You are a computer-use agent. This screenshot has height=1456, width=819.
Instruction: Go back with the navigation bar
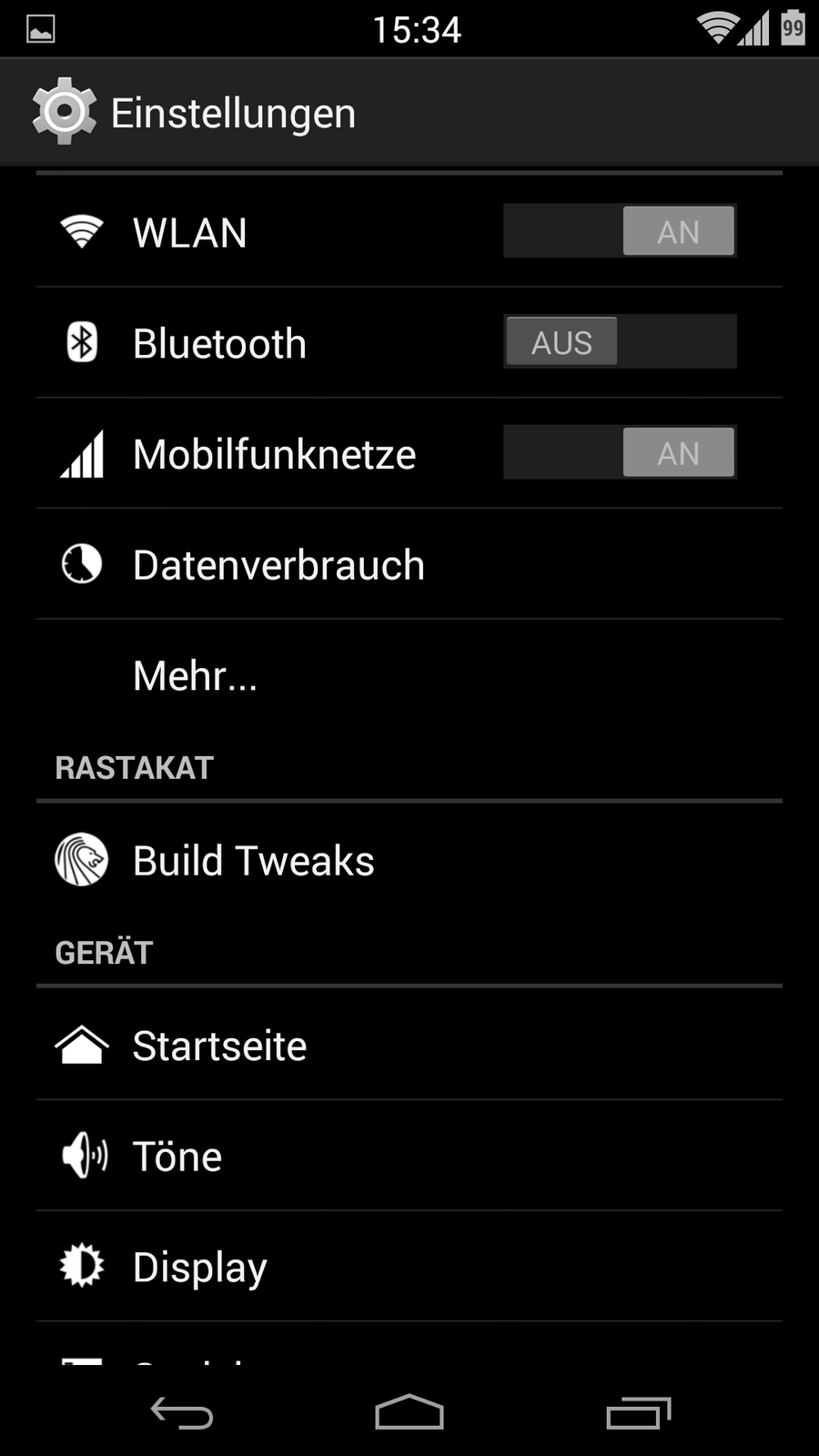point(181,1412)
